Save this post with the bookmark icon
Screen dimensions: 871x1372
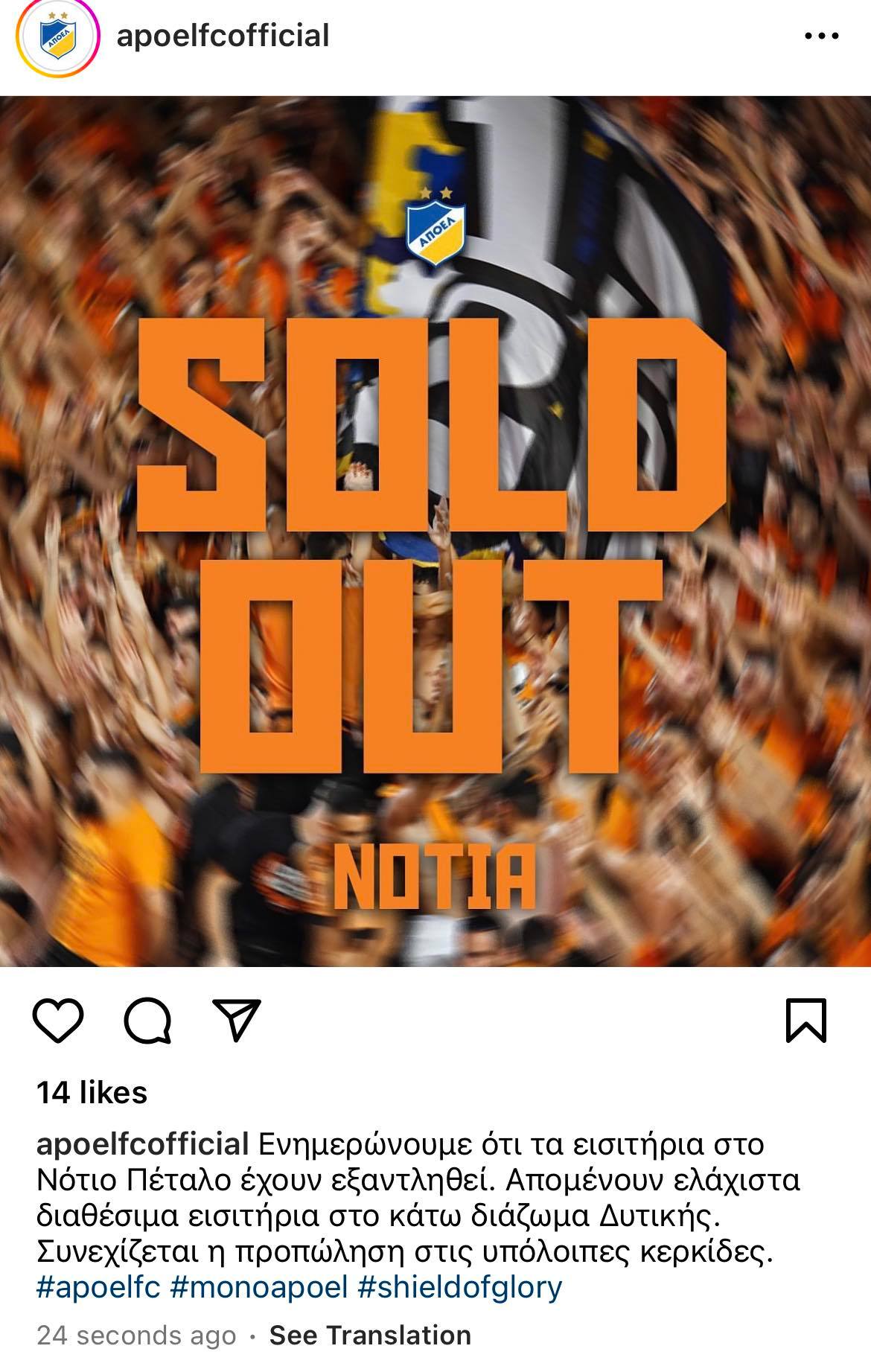click(x=806, y=1020)
